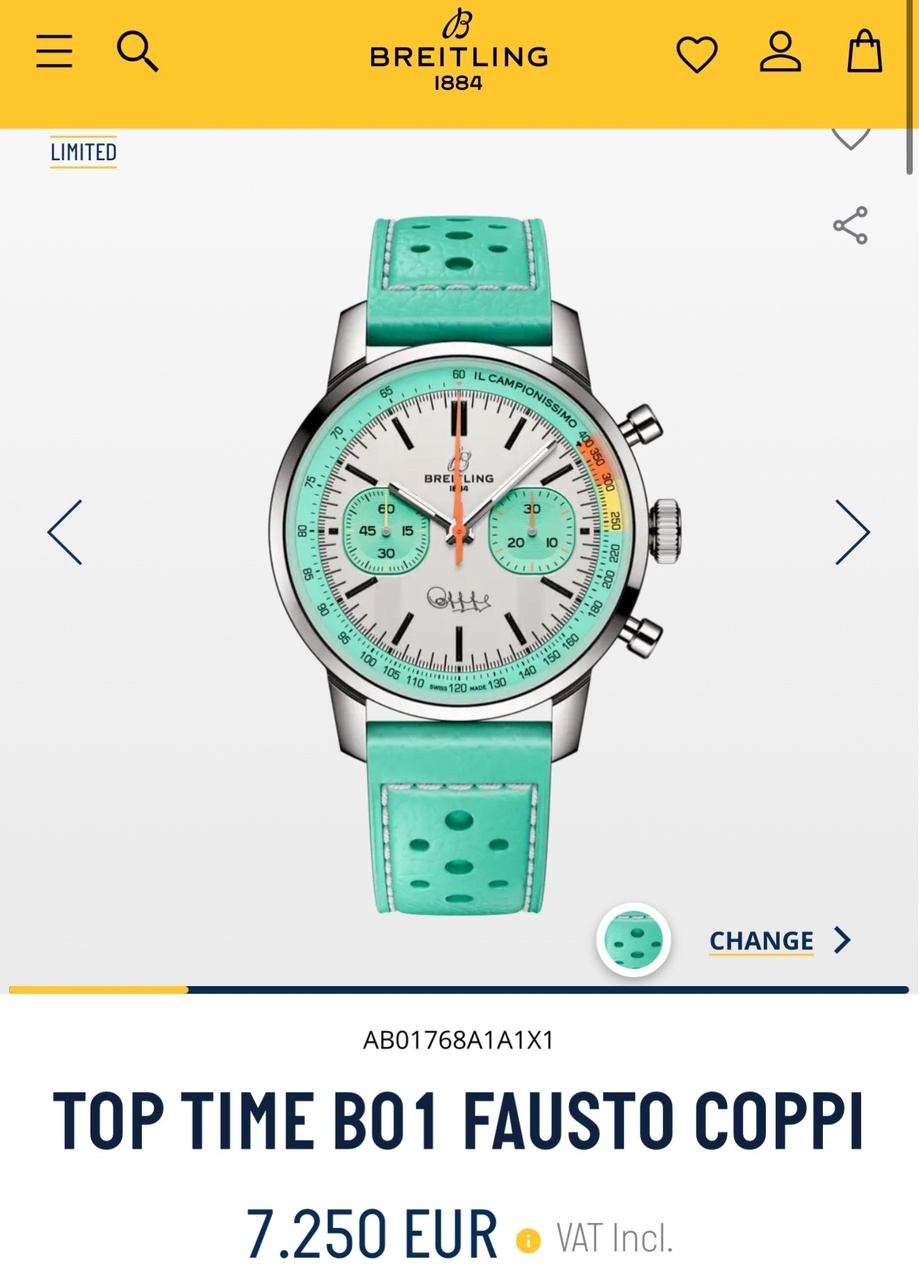This screenshot has height=1280, width=919.
Task: Show previous product image
Action: (x=65, y=532)
